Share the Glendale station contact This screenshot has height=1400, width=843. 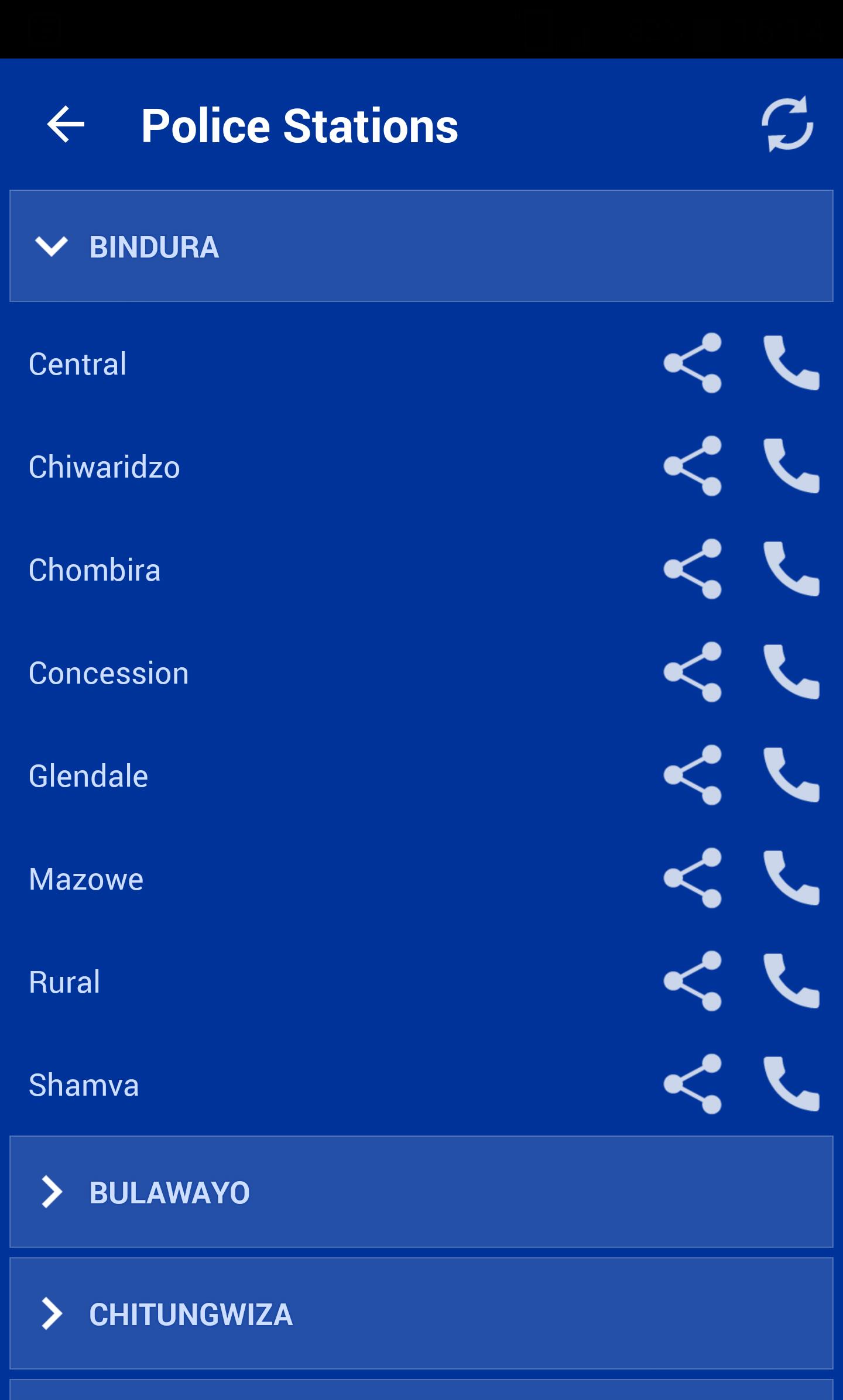click(x=693, y=776)
